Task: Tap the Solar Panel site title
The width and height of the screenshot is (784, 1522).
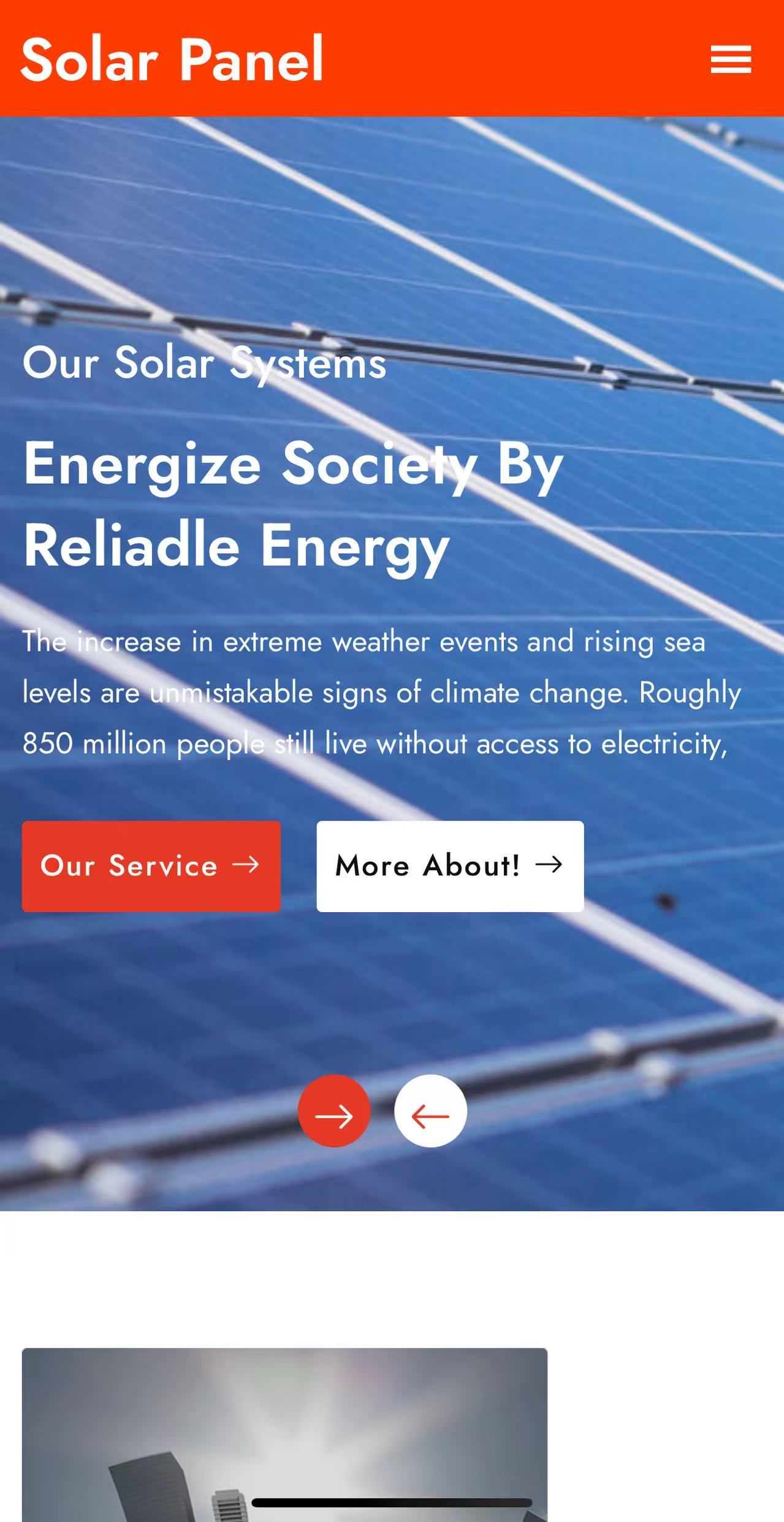Action: click(x=172, y=59)
